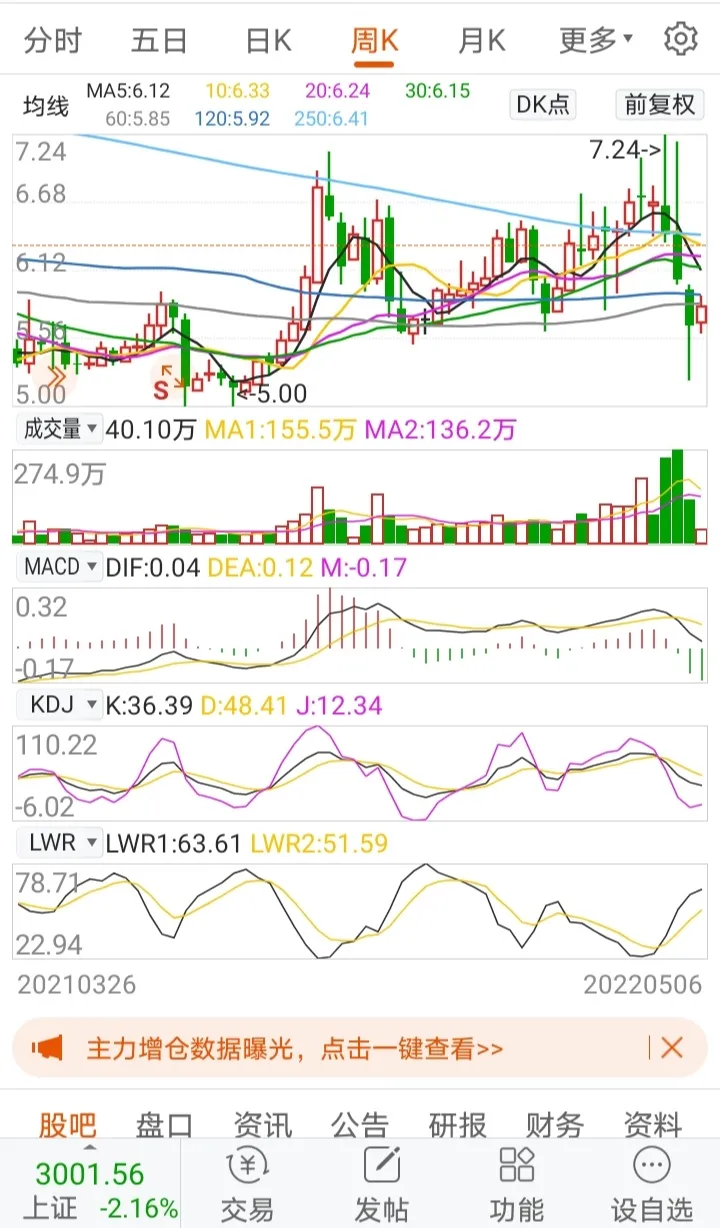720x1228 pixels.
Task: Tap 发帖 to write a post
Action: [381, 1185]
